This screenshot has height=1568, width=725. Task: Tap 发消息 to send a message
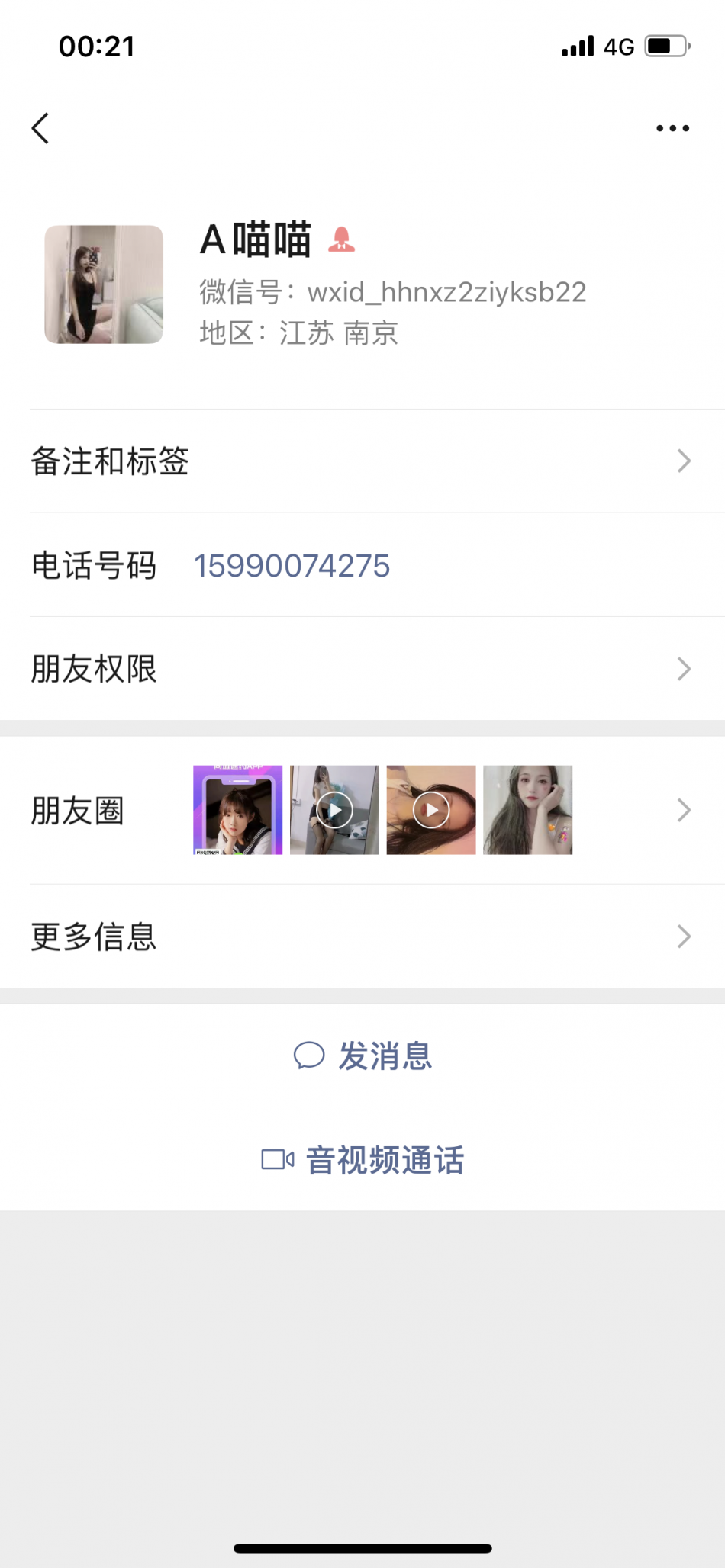tap(363, 1056)
